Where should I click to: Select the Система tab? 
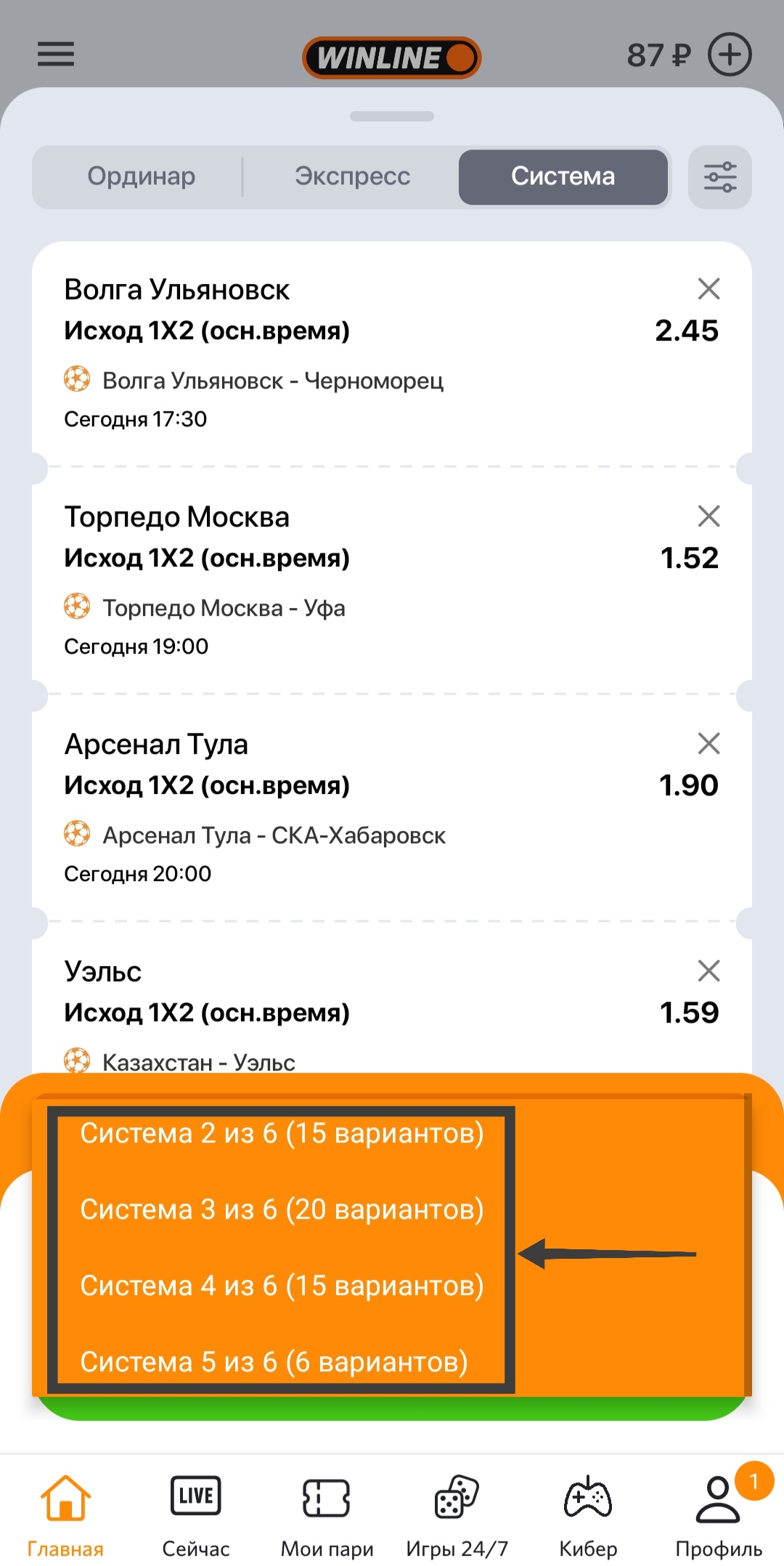click(x=563, y=177)
